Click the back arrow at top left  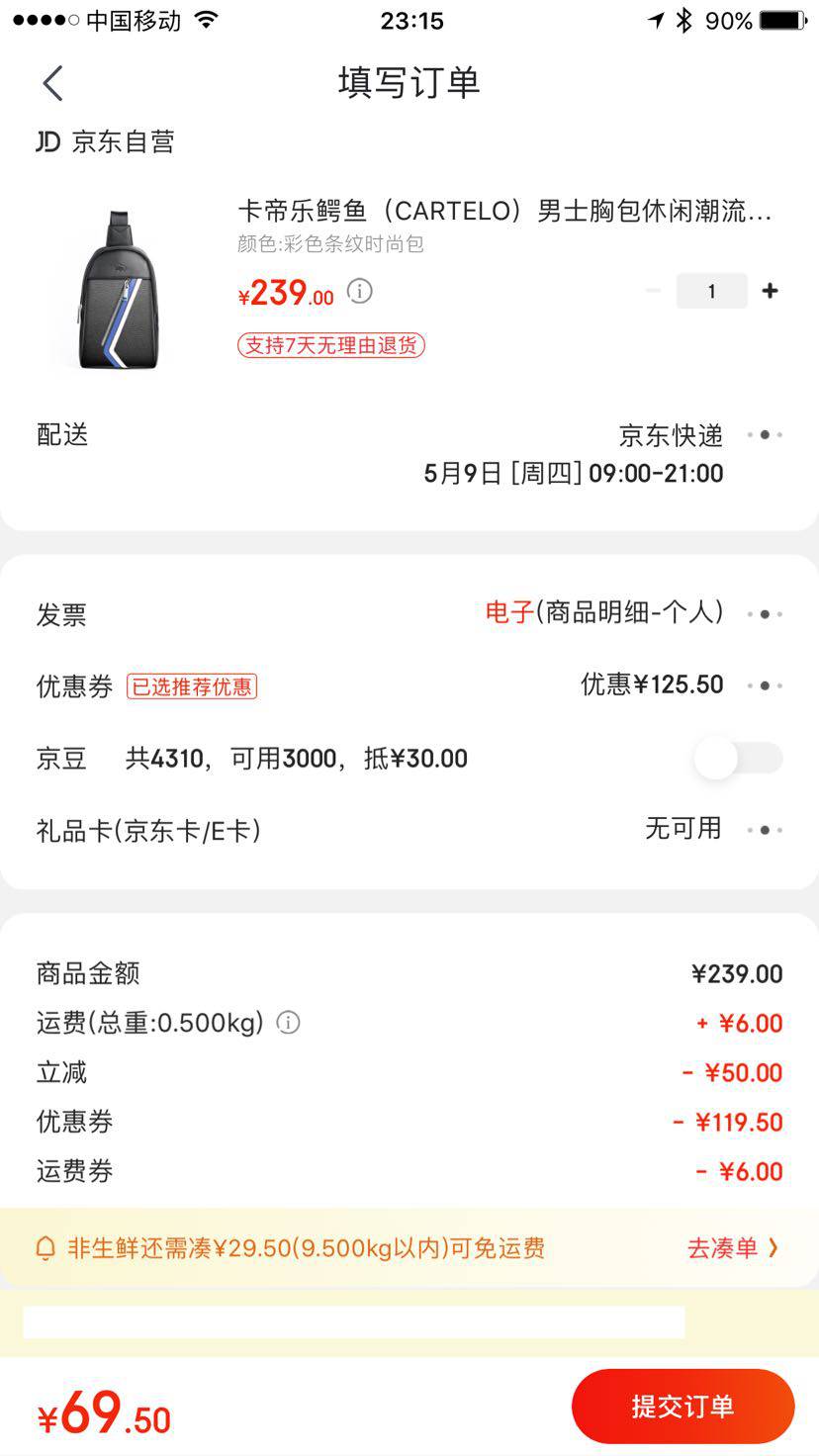pos(54,83)
